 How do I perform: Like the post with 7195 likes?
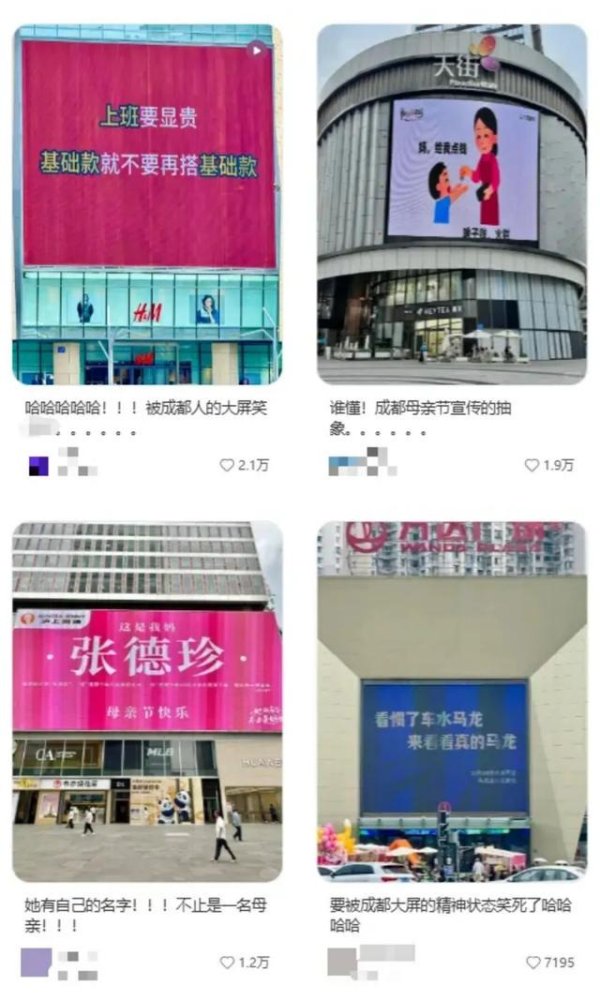point(533,962)
